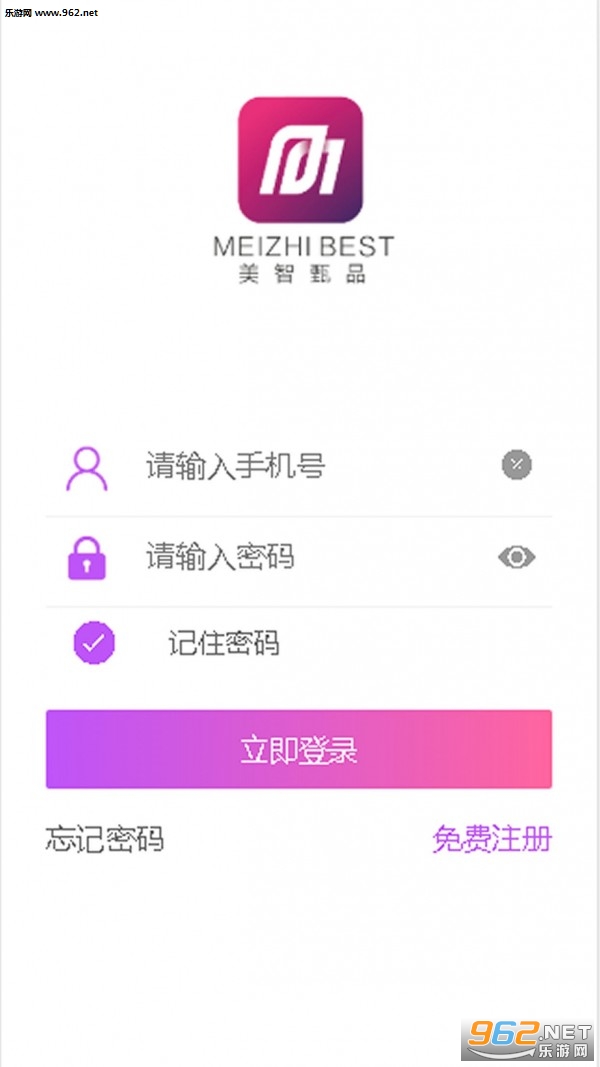The width and height of the screenshot is (600, 1067).
Task: Clear the phone number field
Action: (x=516, y=464)
